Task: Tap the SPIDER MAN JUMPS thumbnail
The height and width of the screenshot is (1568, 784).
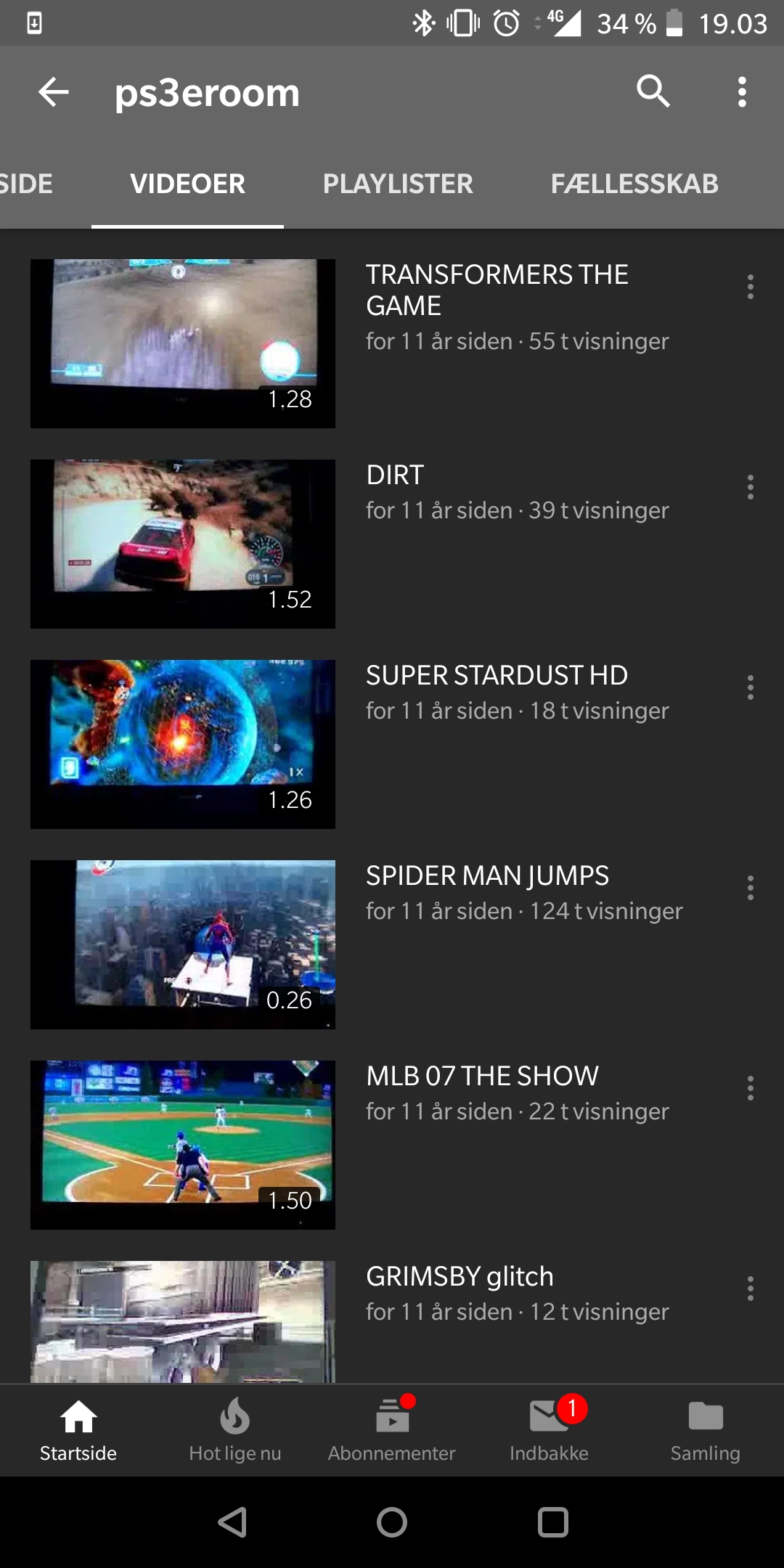Action: point(182,944)
